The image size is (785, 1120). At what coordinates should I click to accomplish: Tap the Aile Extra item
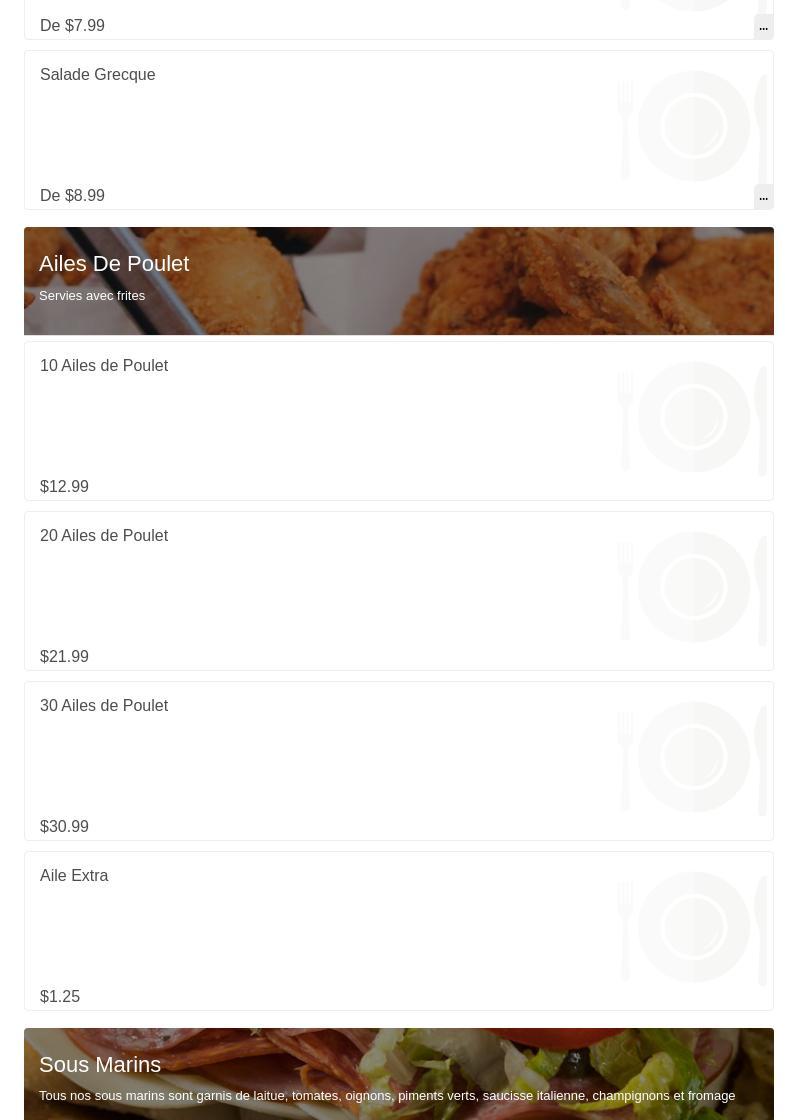coord(74,876)
